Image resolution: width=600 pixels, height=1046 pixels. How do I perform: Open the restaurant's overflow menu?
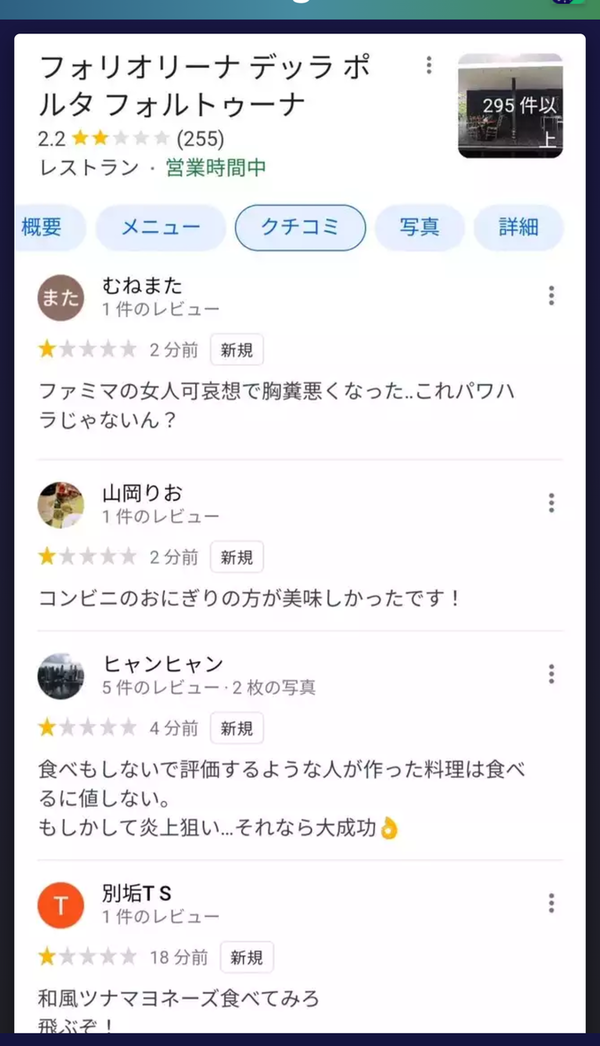point(429,66)
